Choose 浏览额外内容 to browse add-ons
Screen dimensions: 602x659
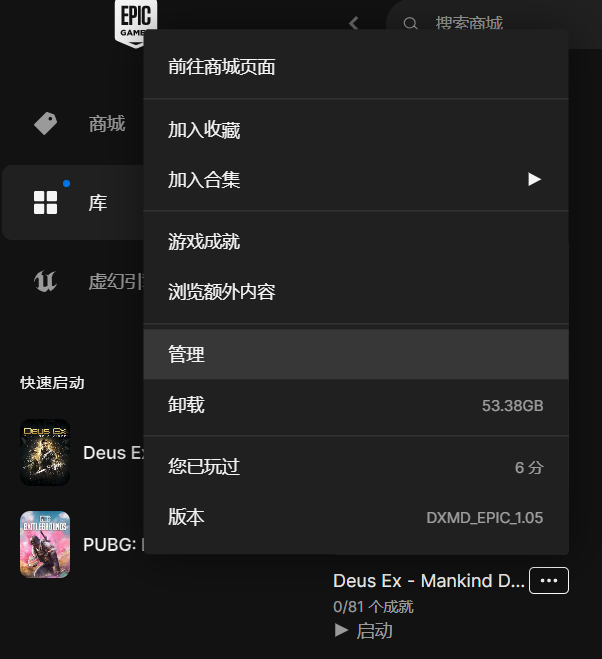[222, 292]
